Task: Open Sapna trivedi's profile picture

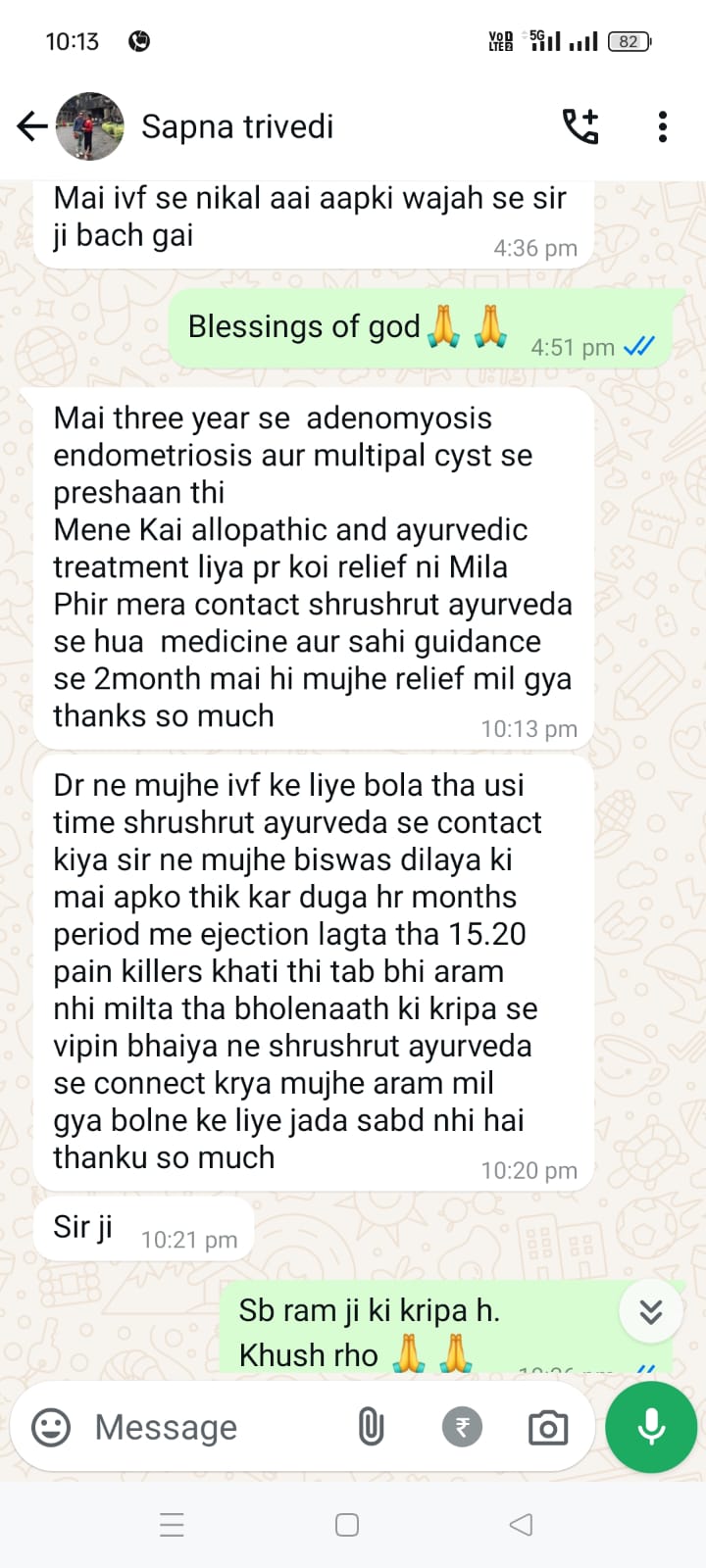Action: tap(89, 126)
